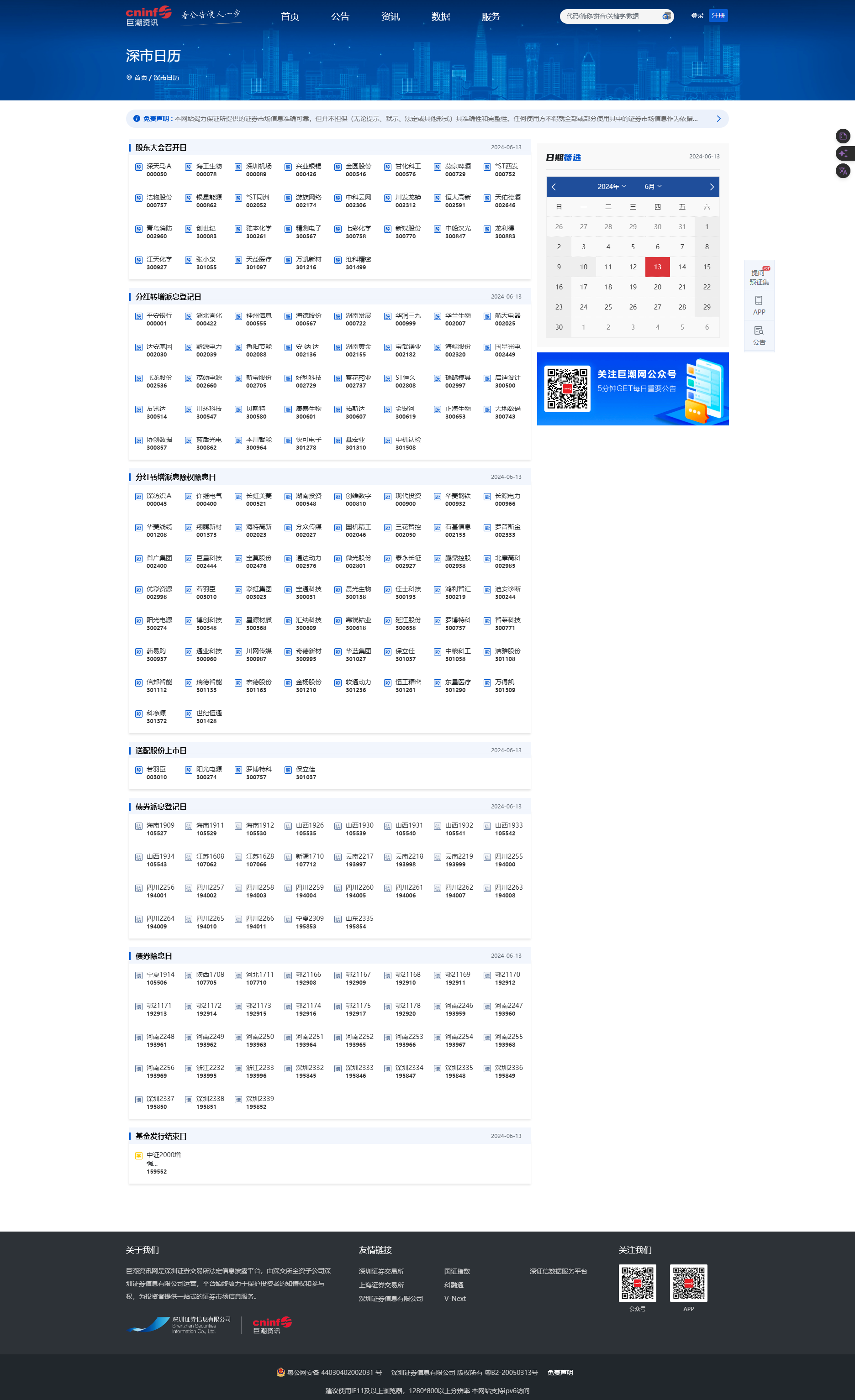Expand the disclaimer banner arrow
This screenshot has height=1400, width=855.
718,119
